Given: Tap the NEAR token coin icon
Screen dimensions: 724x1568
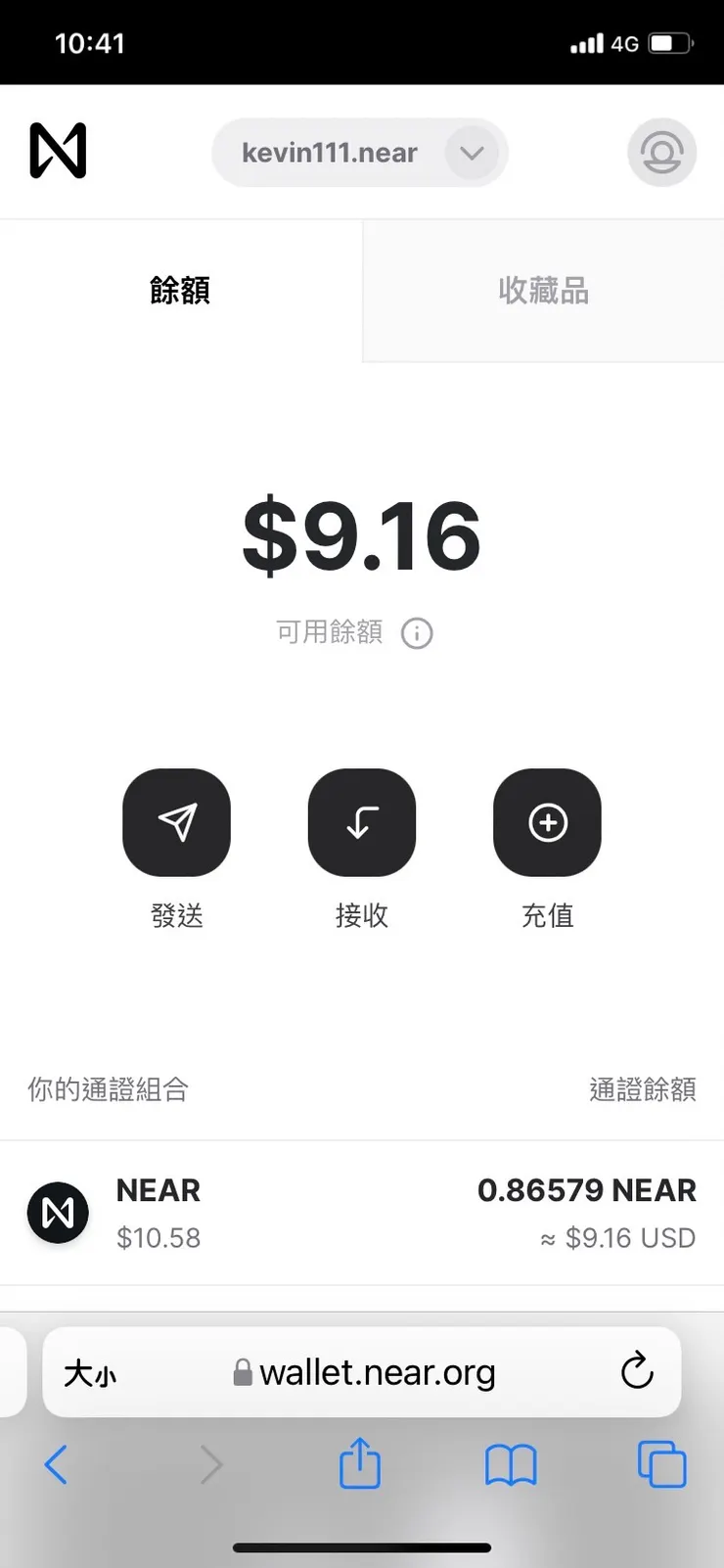Looking at the screenshot, I should tap(58, 1213).
